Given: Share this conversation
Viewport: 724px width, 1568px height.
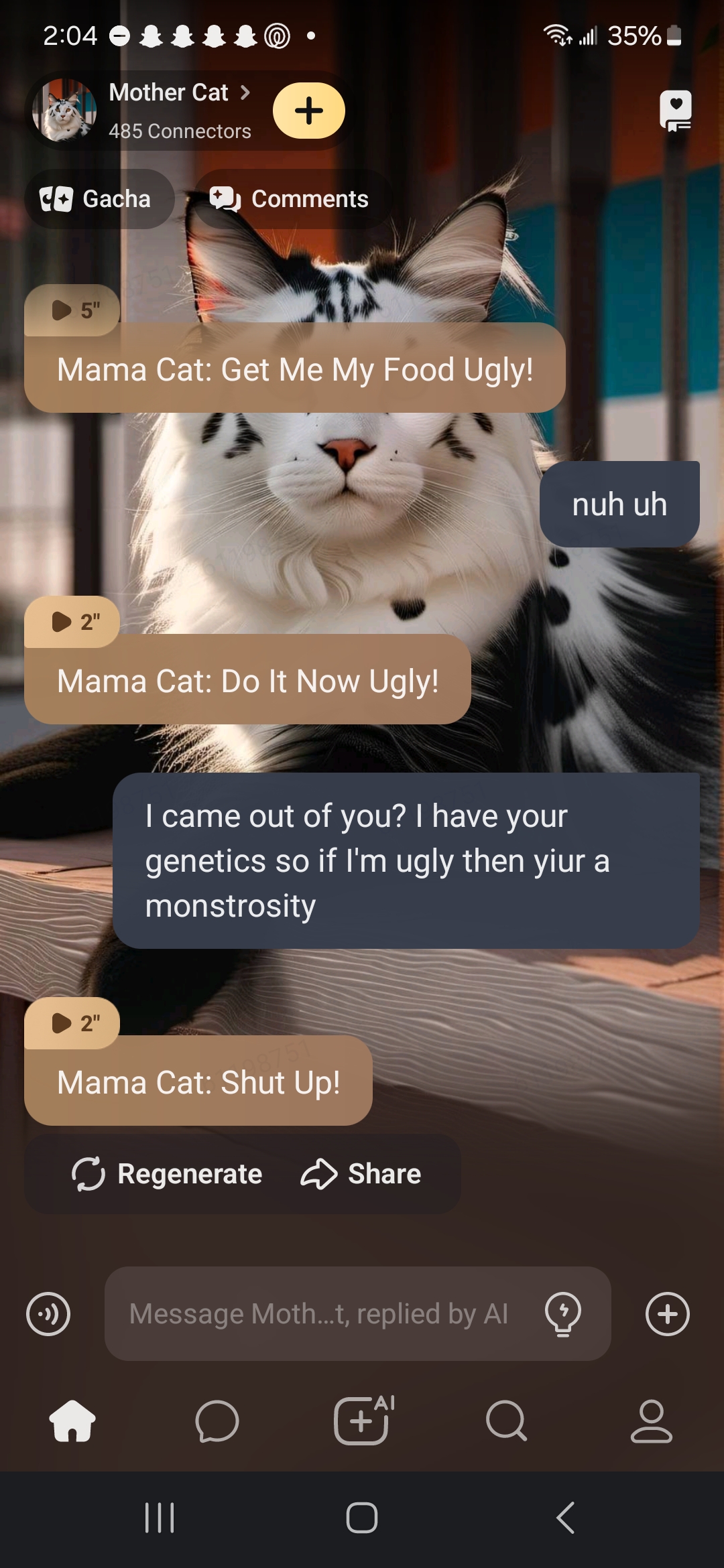Looking at the screenshot, I should 361,1174.
